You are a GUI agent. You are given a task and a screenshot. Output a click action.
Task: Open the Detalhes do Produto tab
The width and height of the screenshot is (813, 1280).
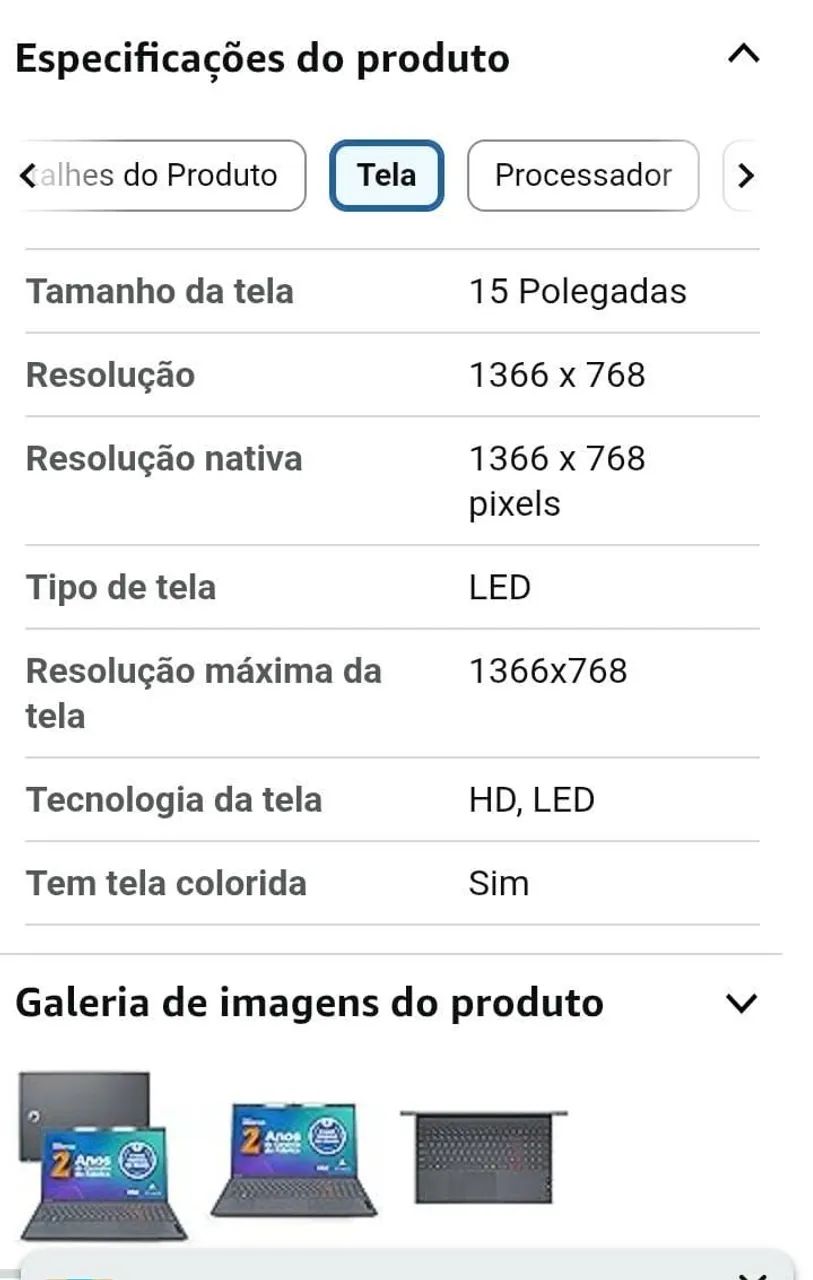[160, 175]
